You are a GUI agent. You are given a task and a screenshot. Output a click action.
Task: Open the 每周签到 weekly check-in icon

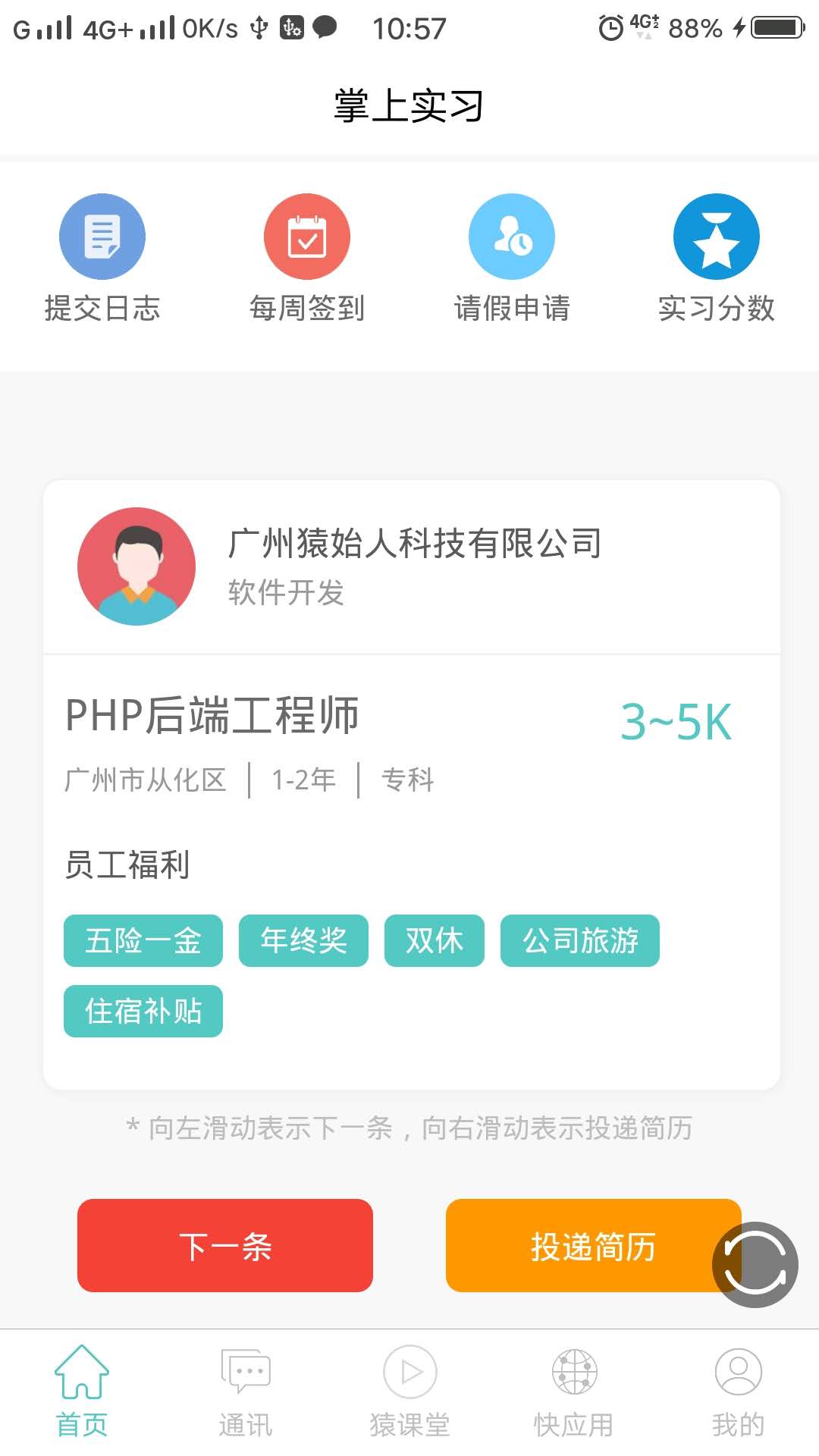(306, 236)
